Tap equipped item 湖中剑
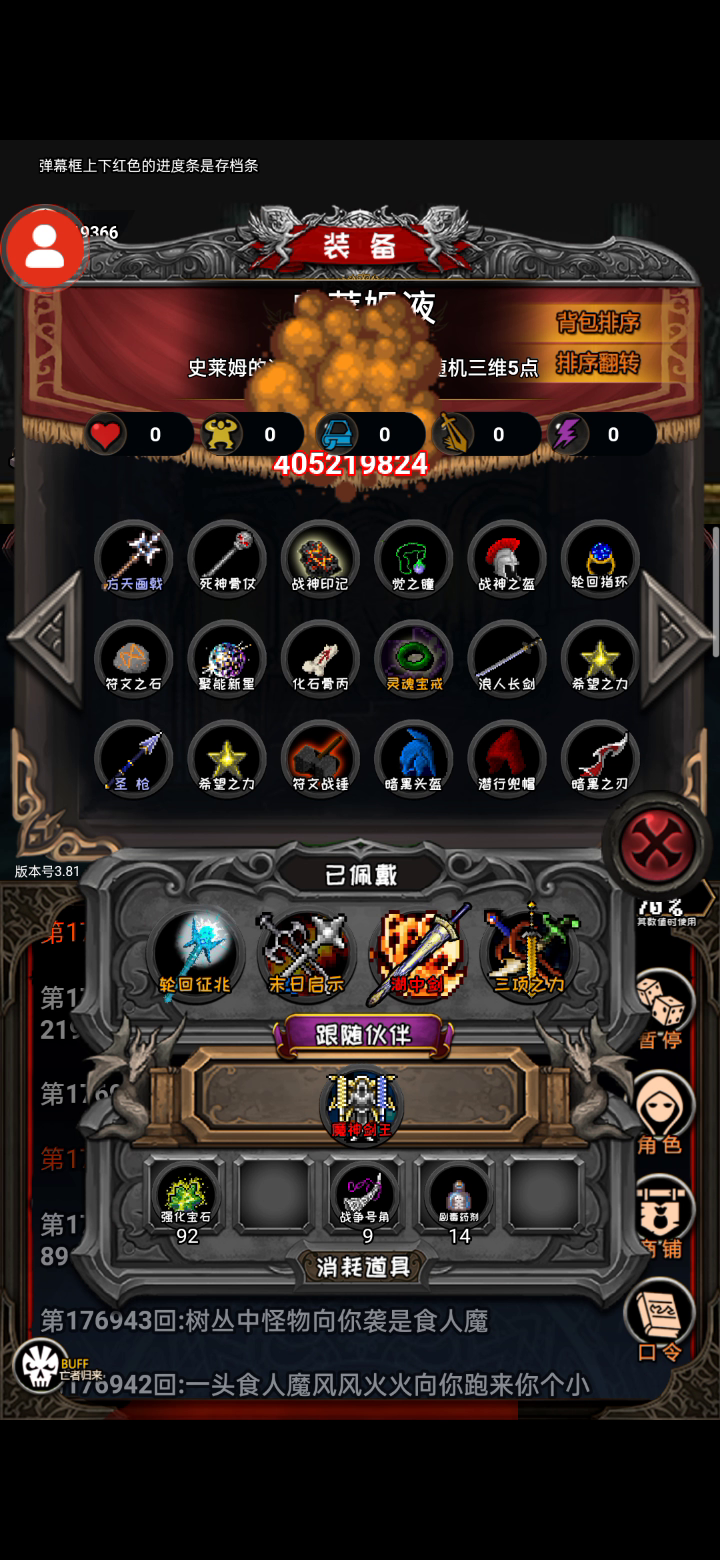The height and width of the screenshot is (1560, 720). (x=419, y=955)
